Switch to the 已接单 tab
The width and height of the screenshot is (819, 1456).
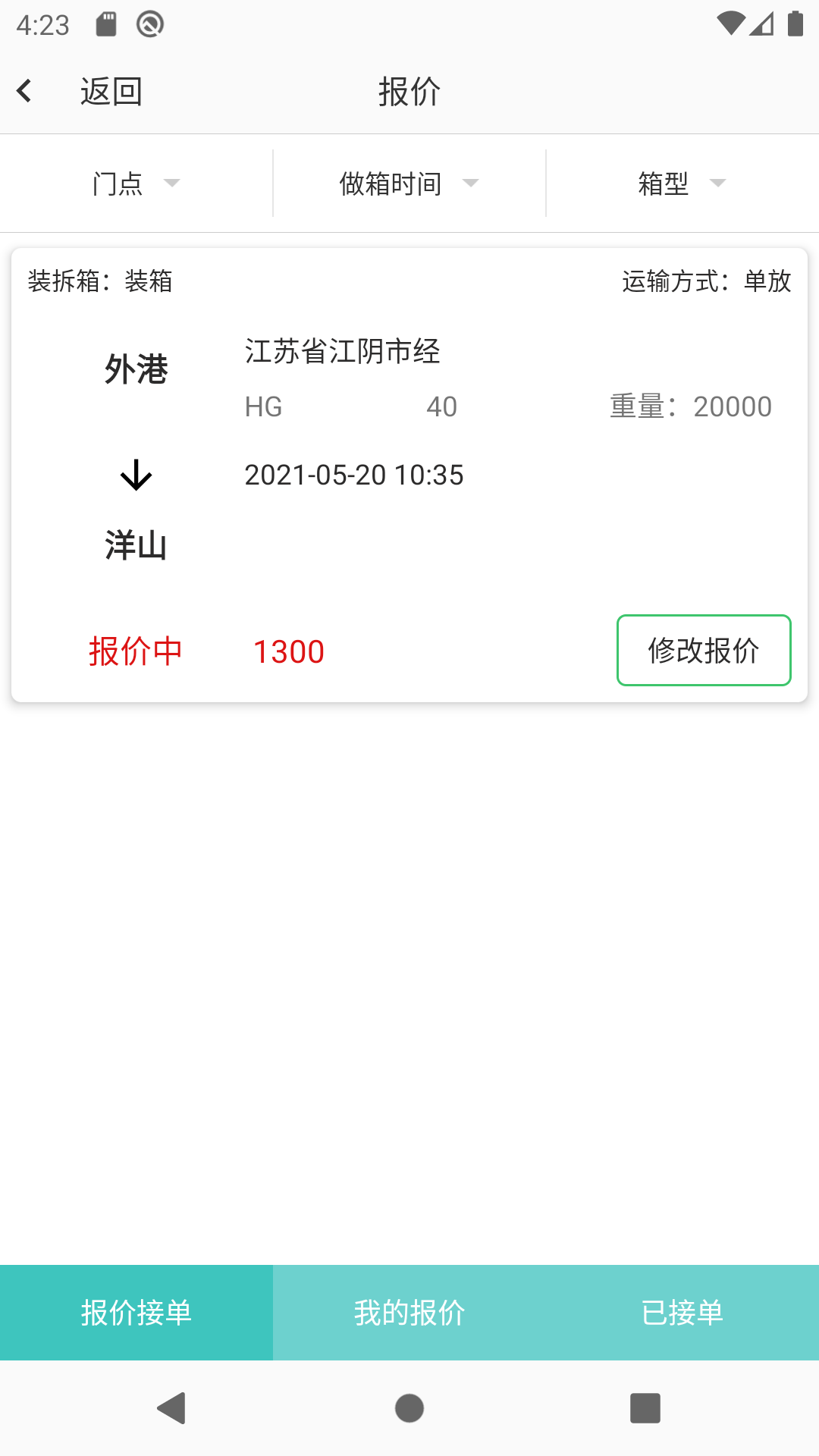[x=682, y=1313]
